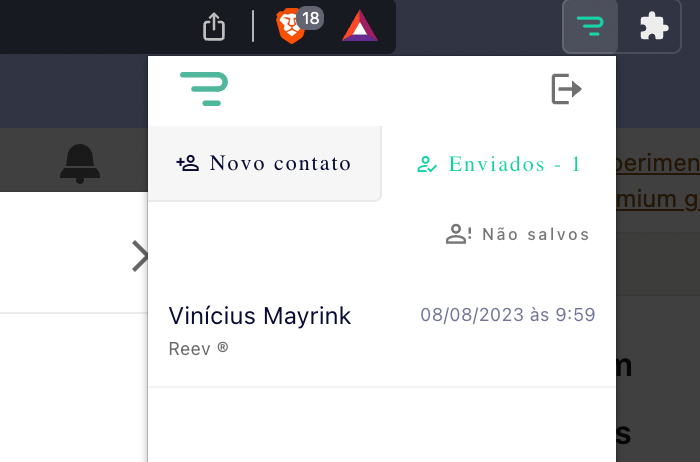Screen dimensions: 700x462
Task: Expand the right chevron arrow
Action: point(140,256)
